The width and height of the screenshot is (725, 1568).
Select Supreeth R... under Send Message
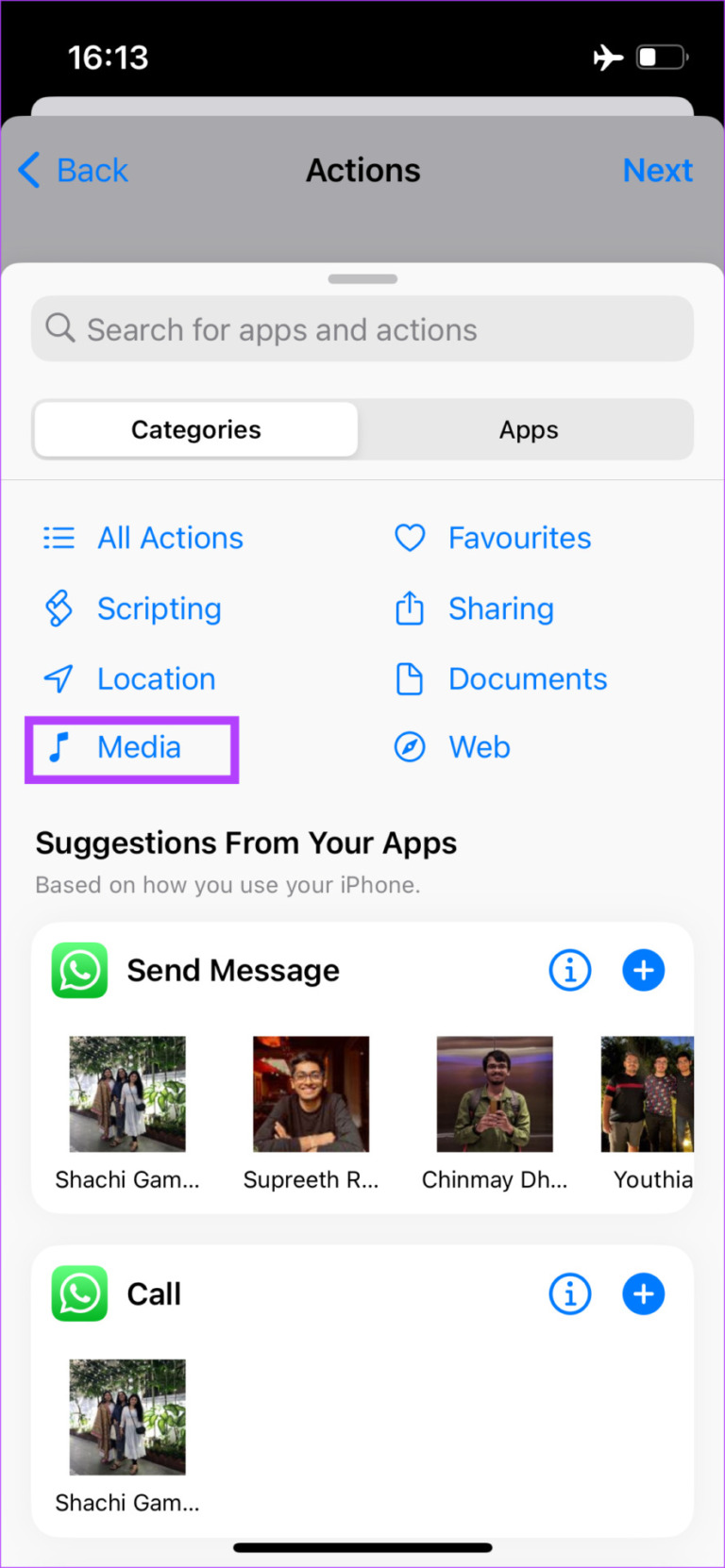click(x=311, y=1110)
